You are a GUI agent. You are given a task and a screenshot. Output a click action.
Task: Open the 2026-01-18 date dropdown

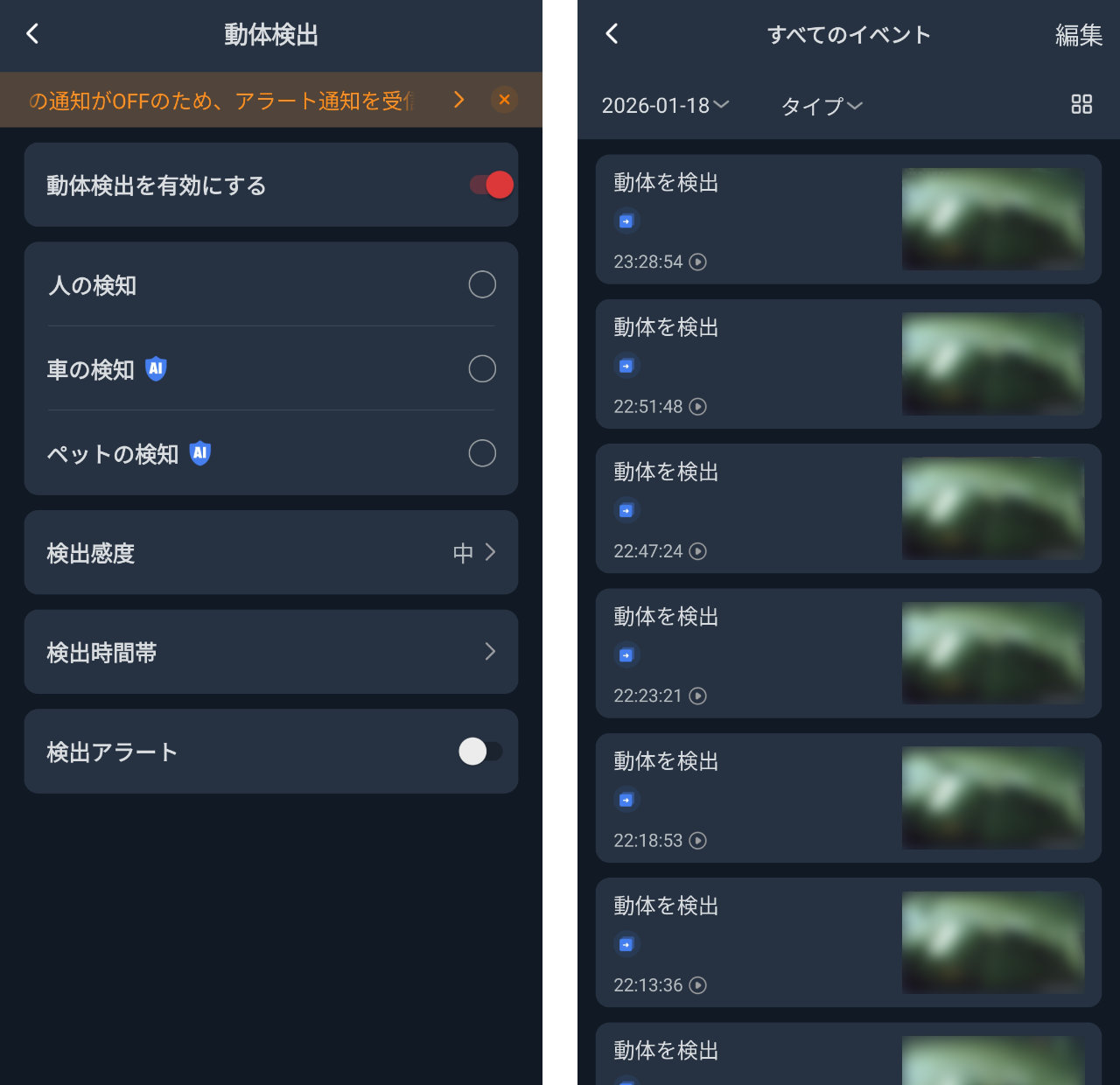pos(665,106)
